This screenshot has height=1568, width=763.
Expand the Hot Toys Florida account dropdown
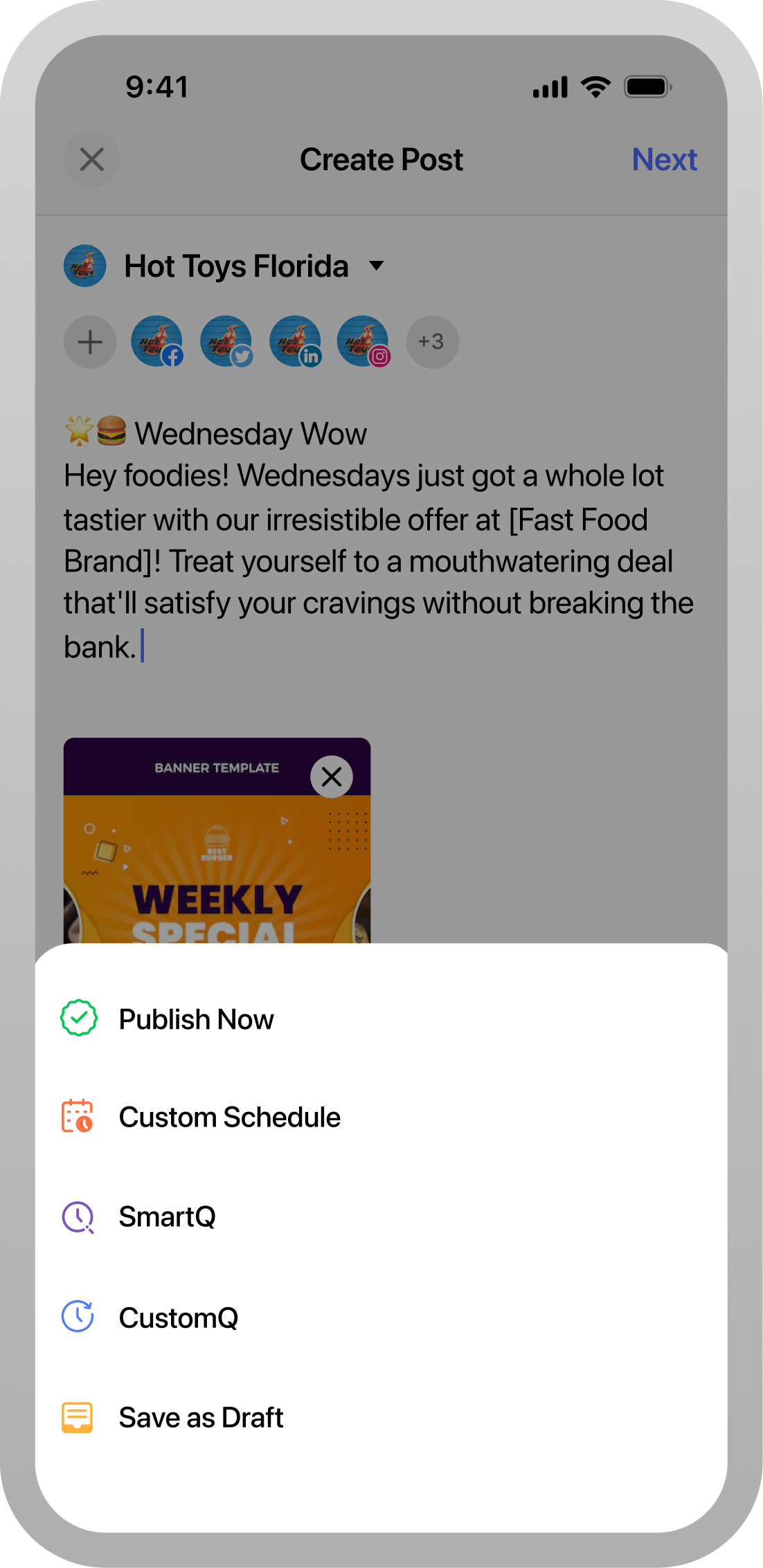[377, 266]
